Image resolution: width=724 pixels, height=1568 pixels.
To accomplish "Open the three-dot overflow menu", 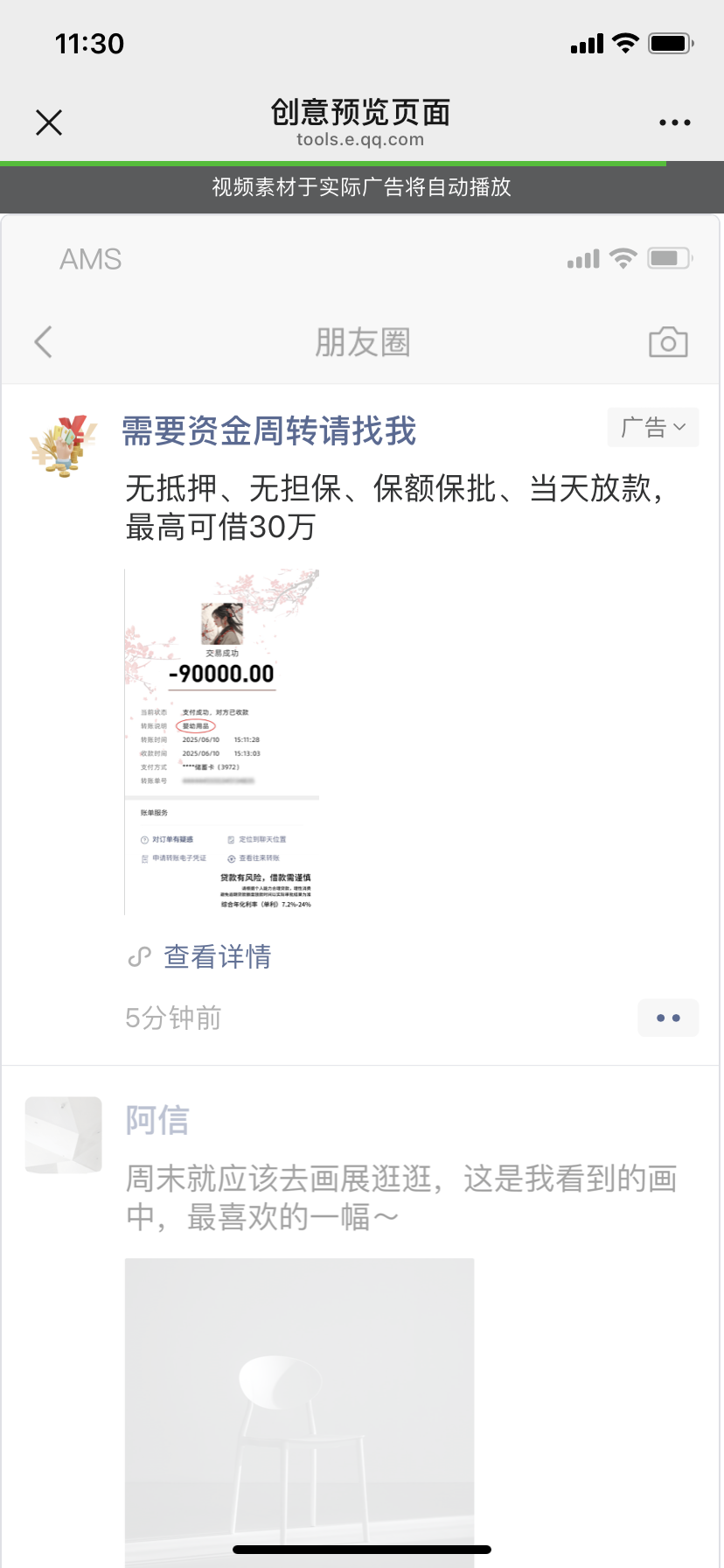I will [x=674, y=122].
